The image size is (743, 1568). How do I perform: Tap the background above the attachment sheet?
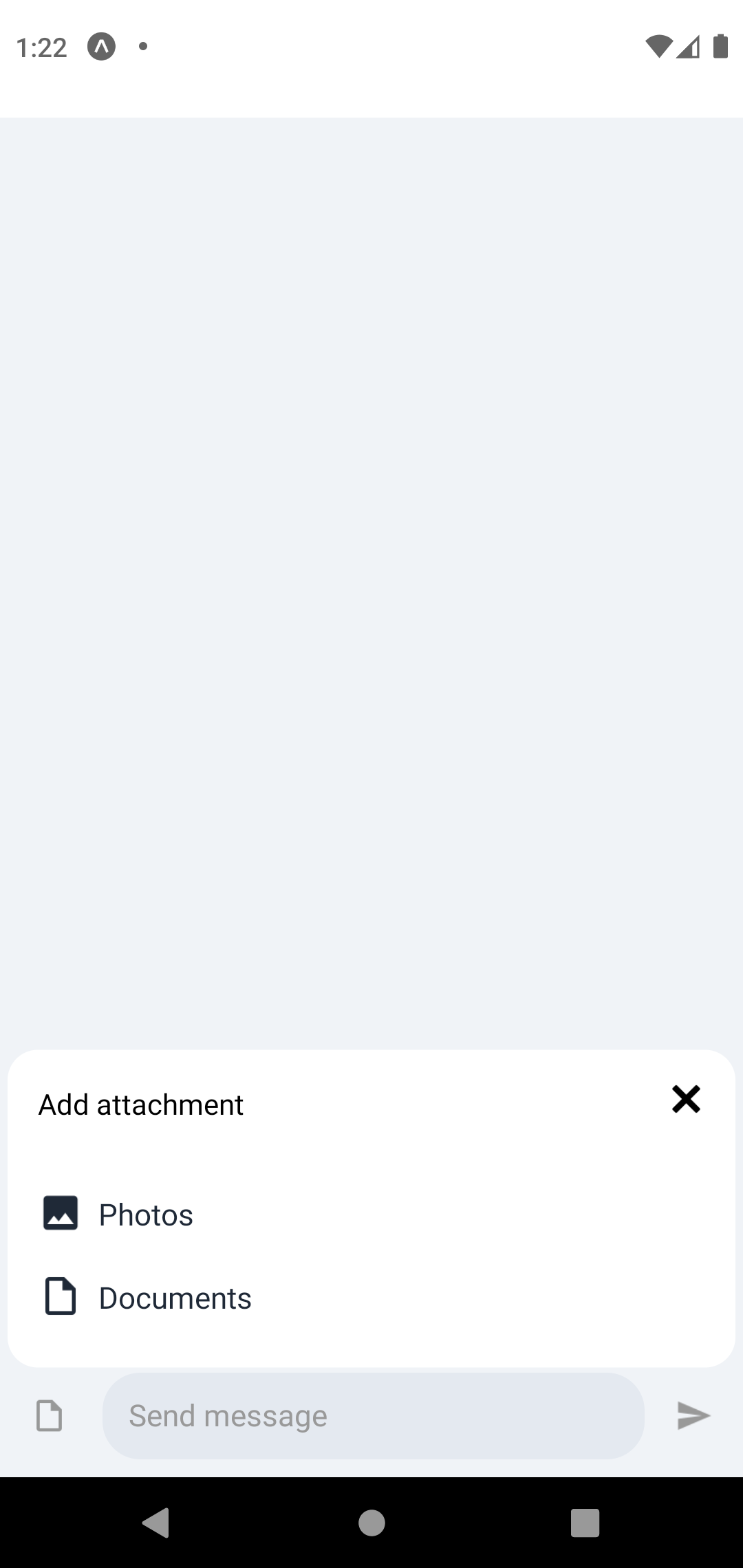(x=371, y=550)
